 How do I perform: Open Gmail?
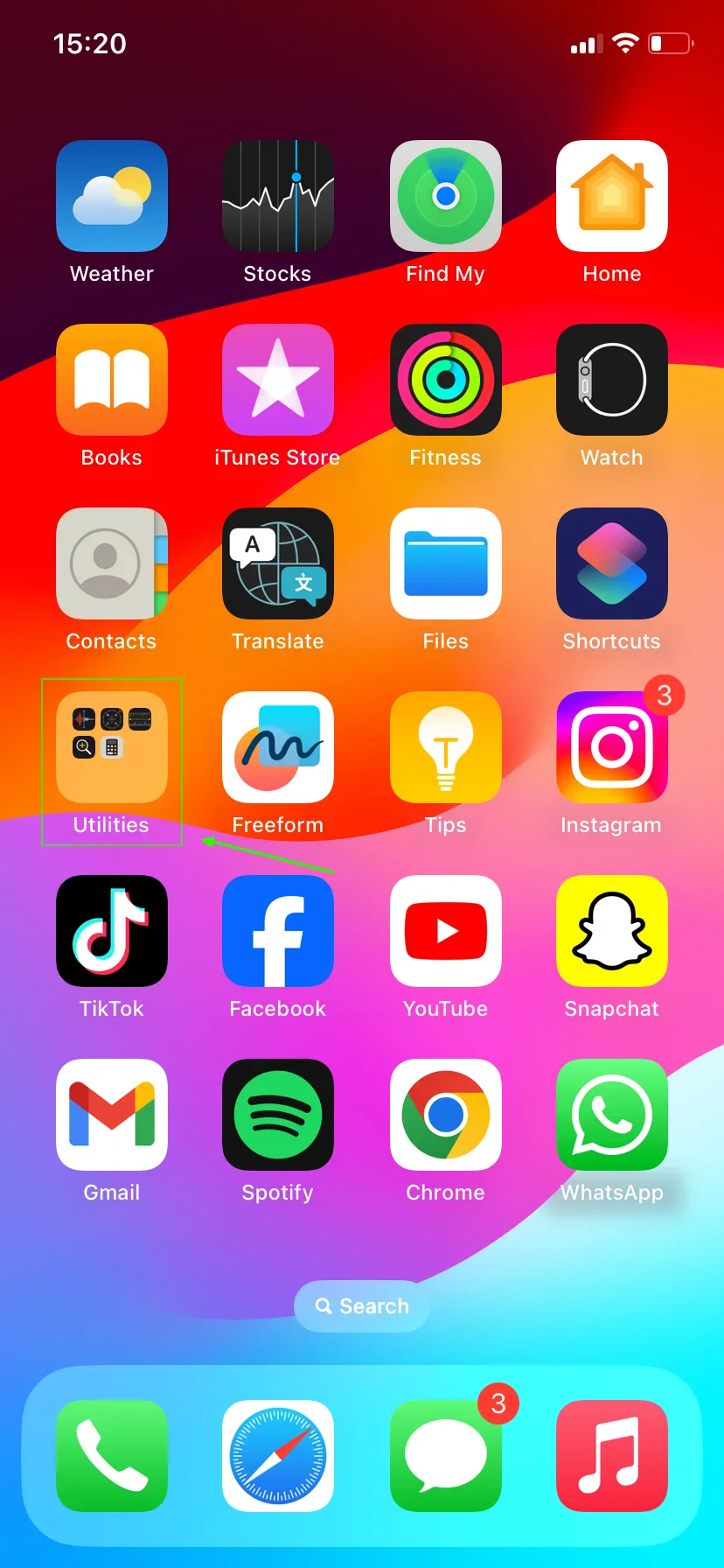[112, 1115]
